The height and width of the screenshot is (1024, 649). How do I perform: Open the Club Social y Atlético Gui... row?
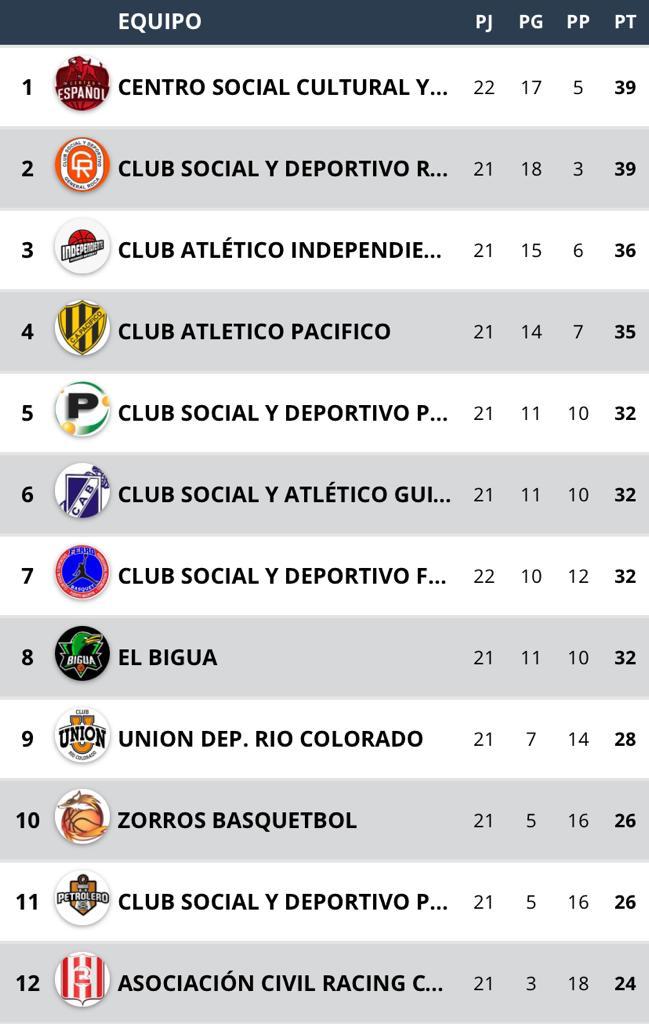click(284, 494)
